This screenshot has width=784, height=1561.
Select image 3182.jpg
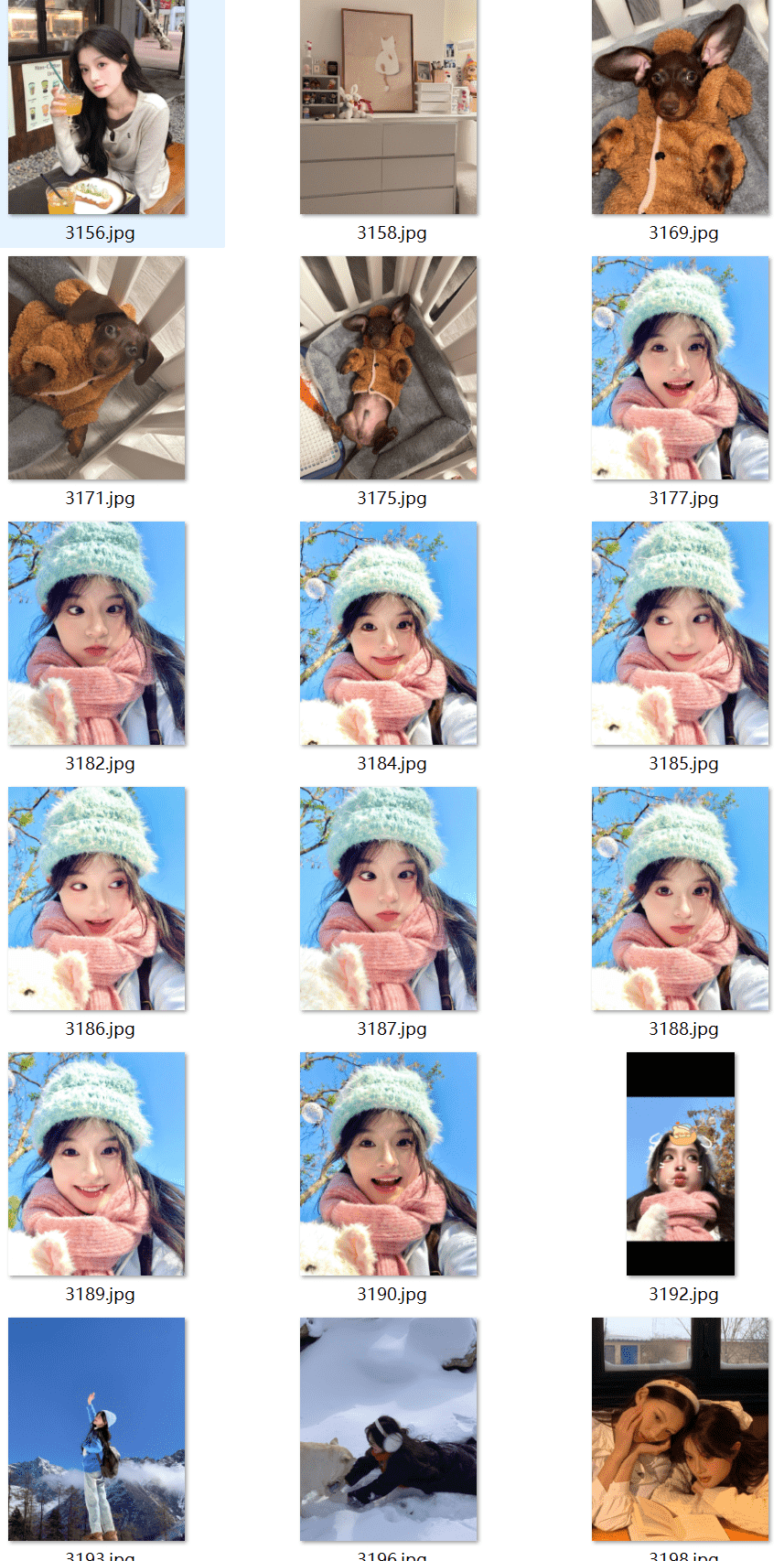click(x=97, y=633)
